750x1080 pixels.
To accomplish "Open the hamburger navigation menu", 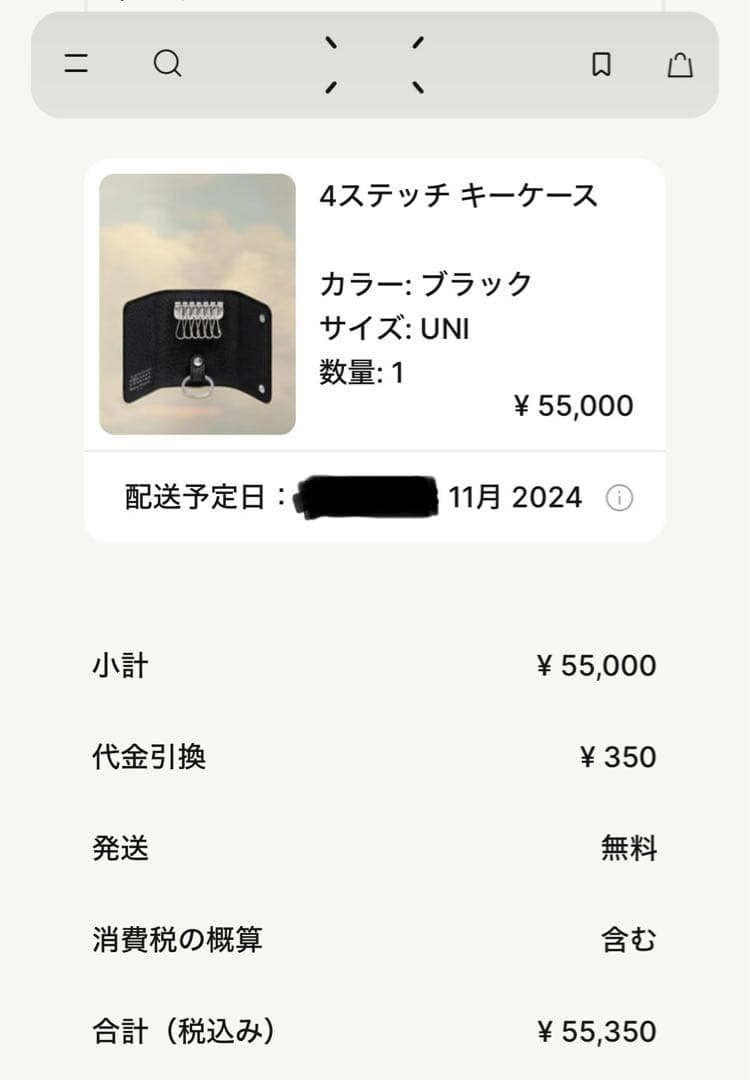I will click(74, 63).
